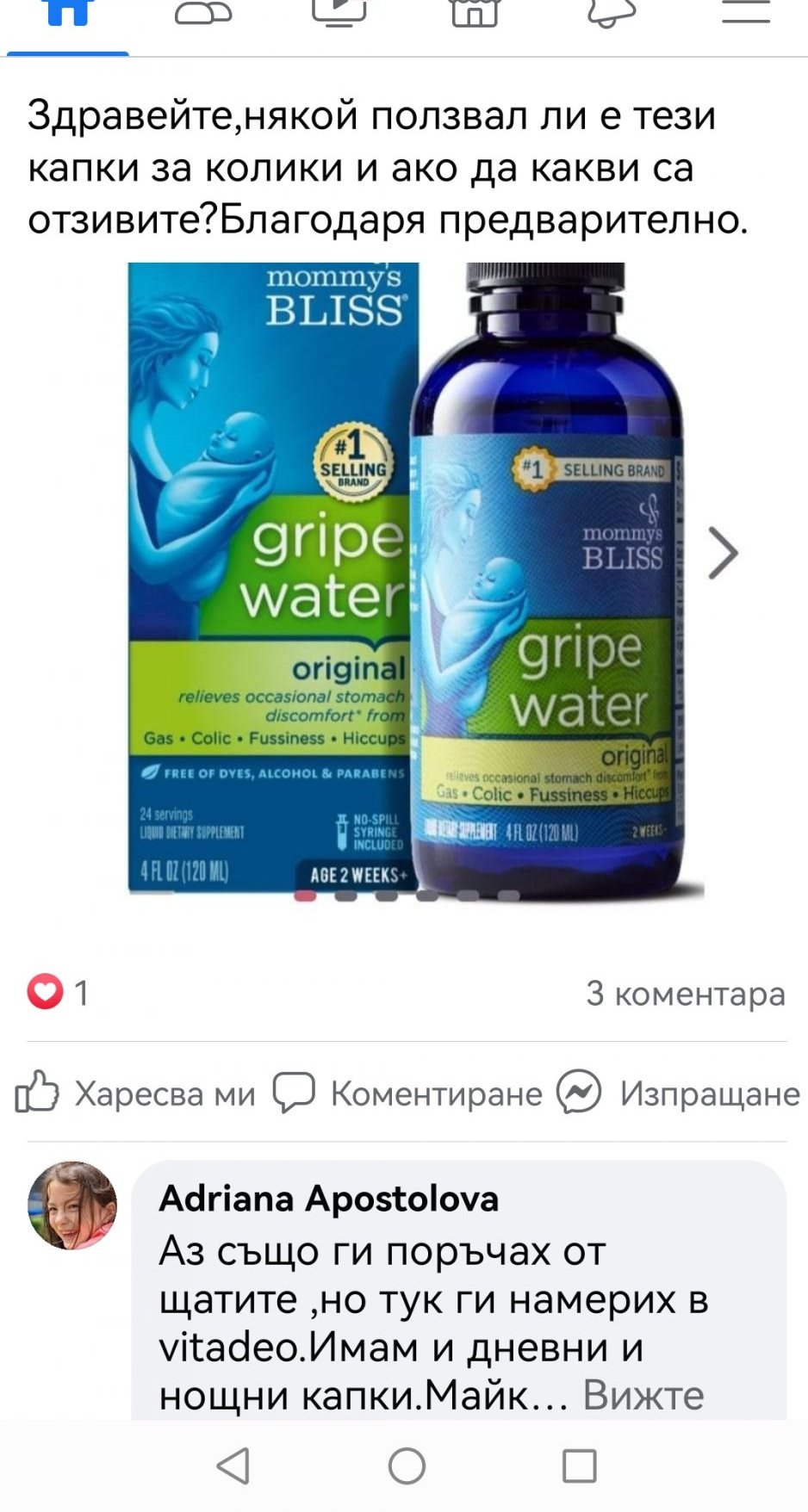Go to the system home screen
The width and height of the screenshot is (808, 1512).
click(x=407, y=1466)
